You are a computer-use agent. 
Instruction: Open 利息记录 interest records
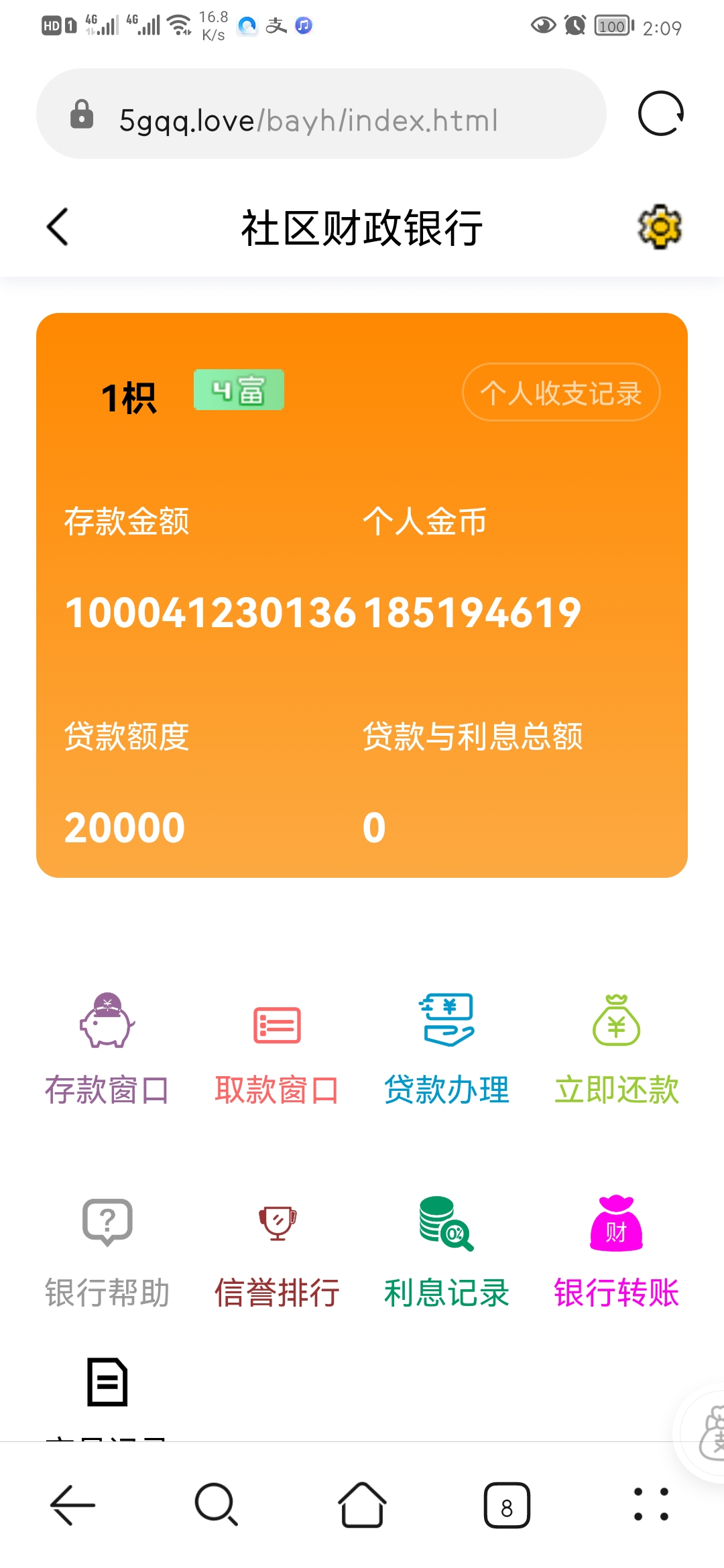447,1252
